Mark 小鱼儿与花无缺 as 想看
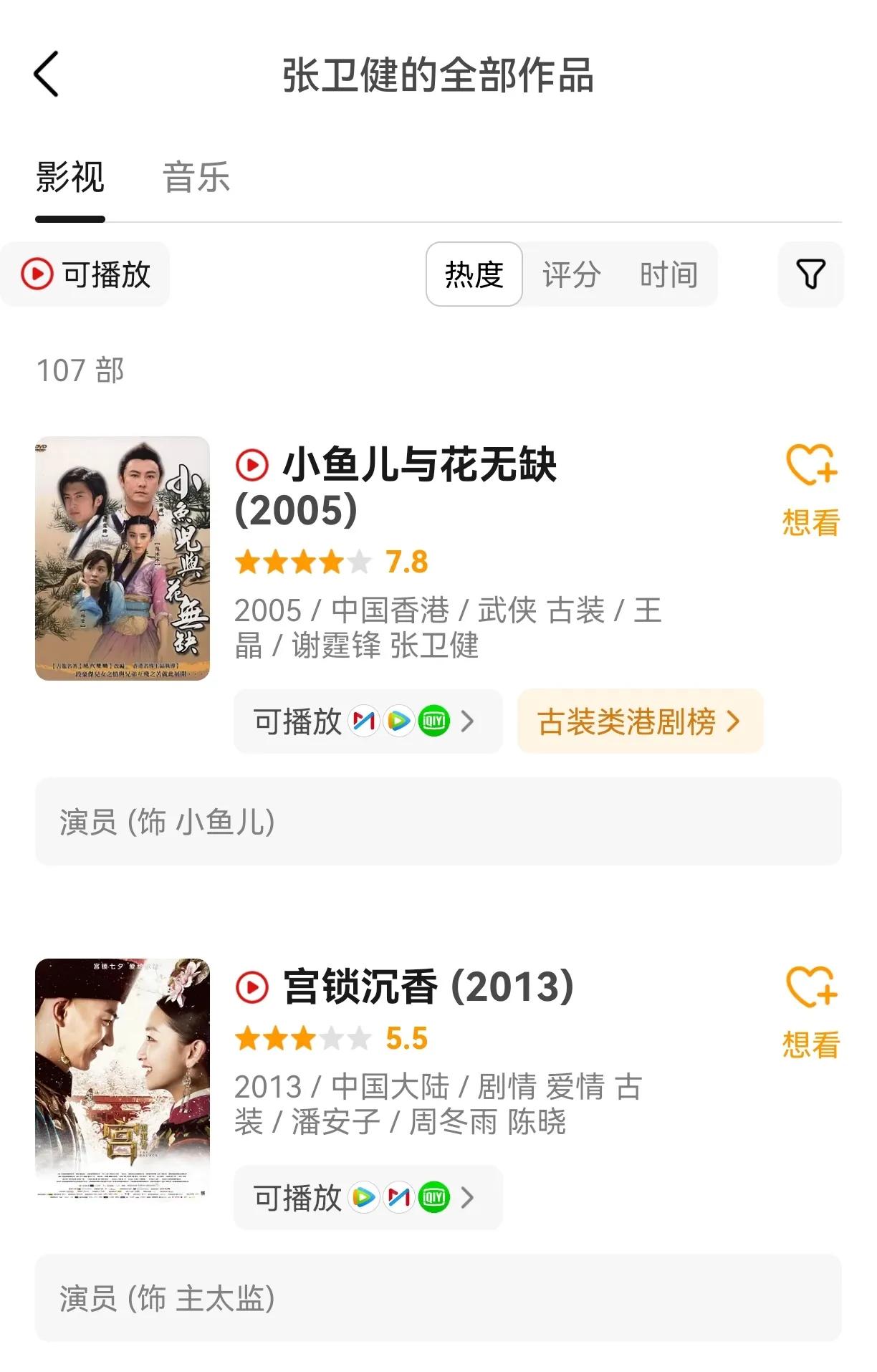 point(811,490)
